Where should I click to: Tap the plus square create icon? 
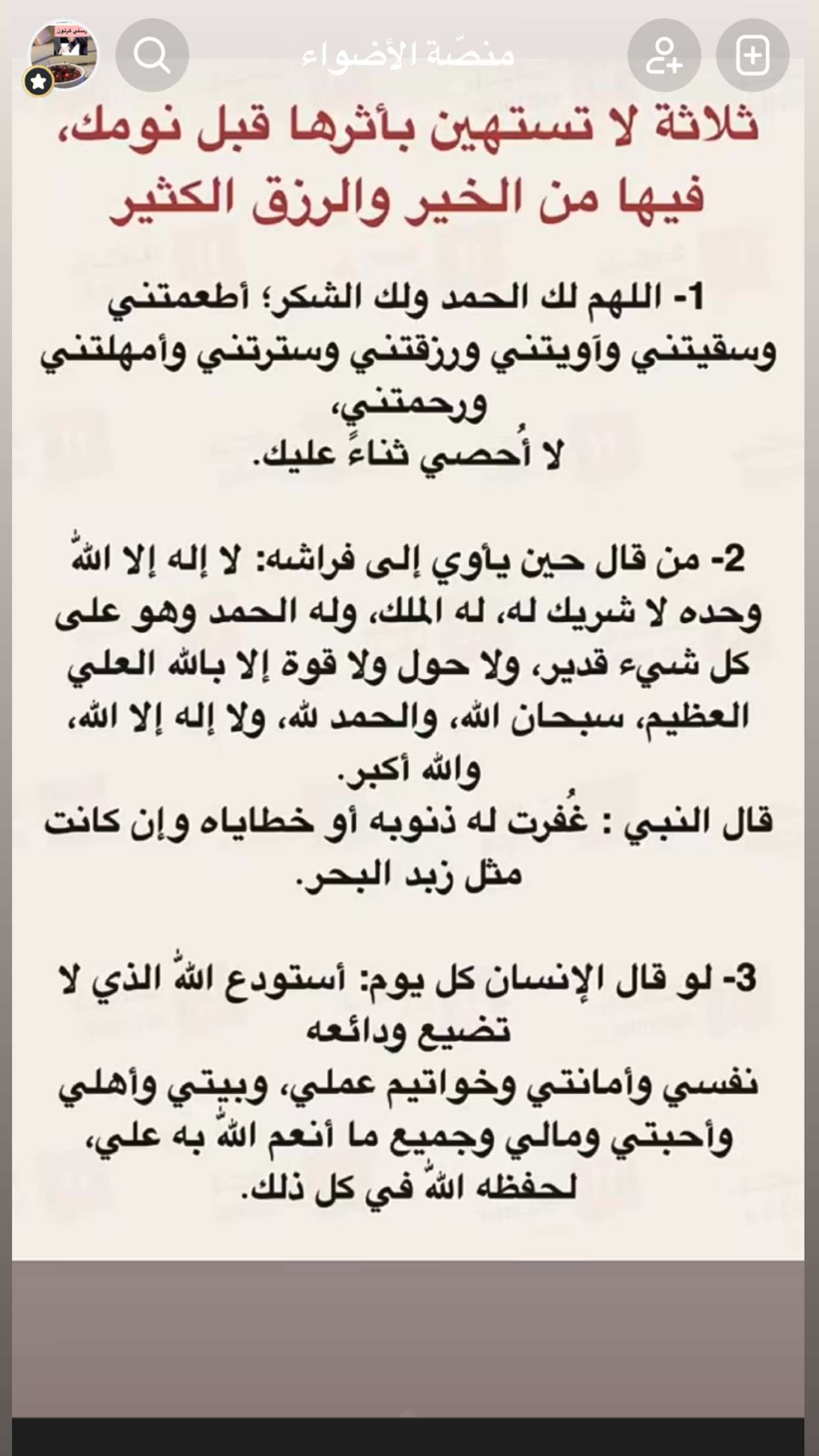pos(753,55)
